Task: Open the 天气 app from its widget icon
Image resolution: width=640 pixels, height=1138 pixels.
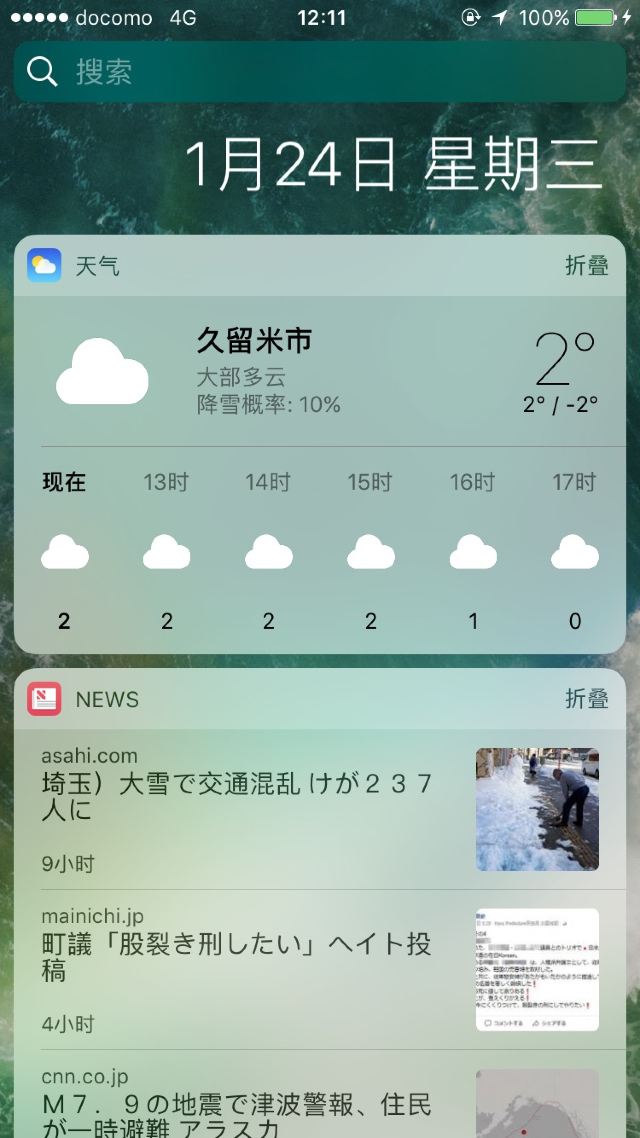Action: click(44, 266)
